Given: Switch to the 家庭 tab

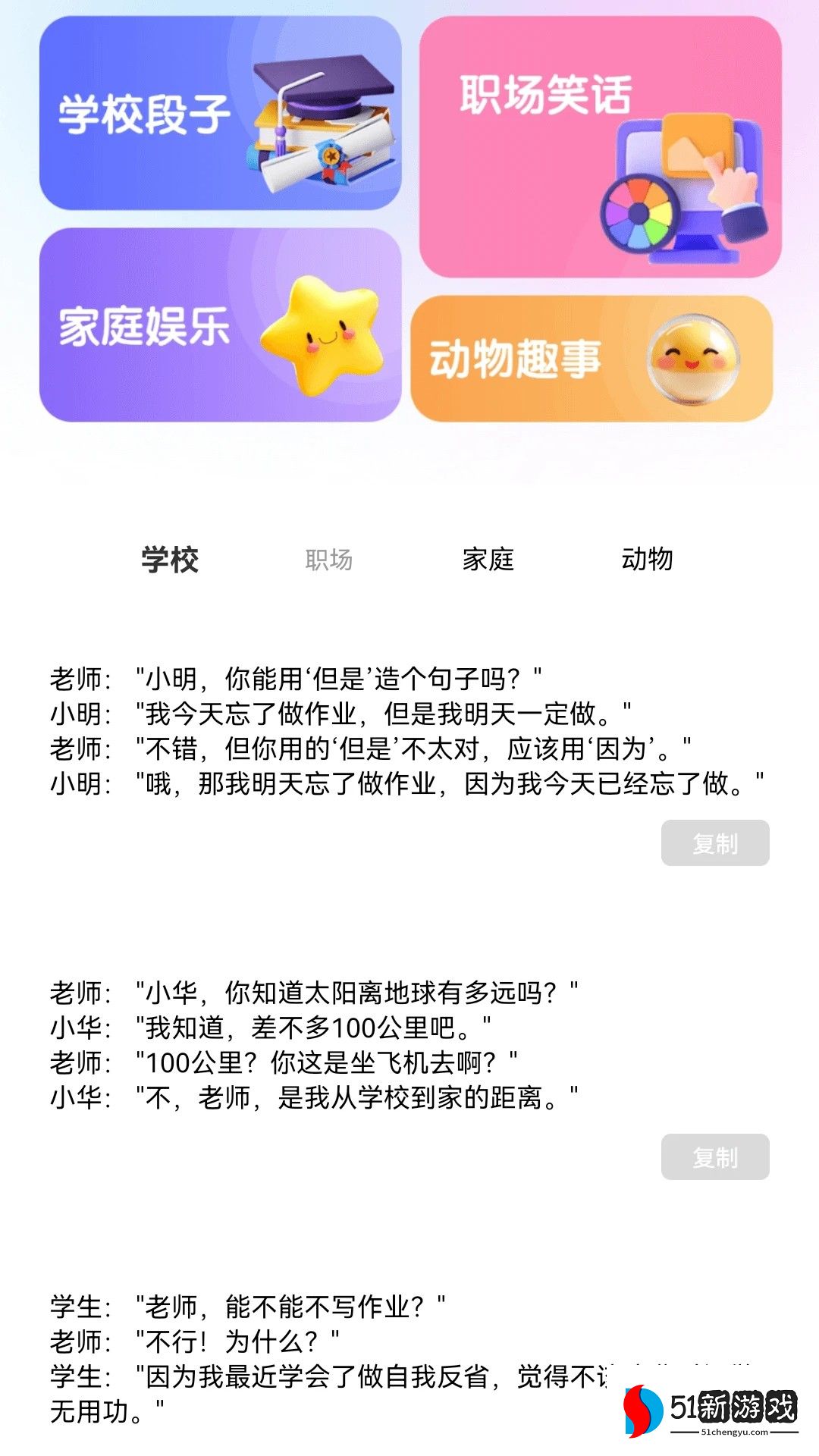Looking at the screenshot, I should pos(488,560).
